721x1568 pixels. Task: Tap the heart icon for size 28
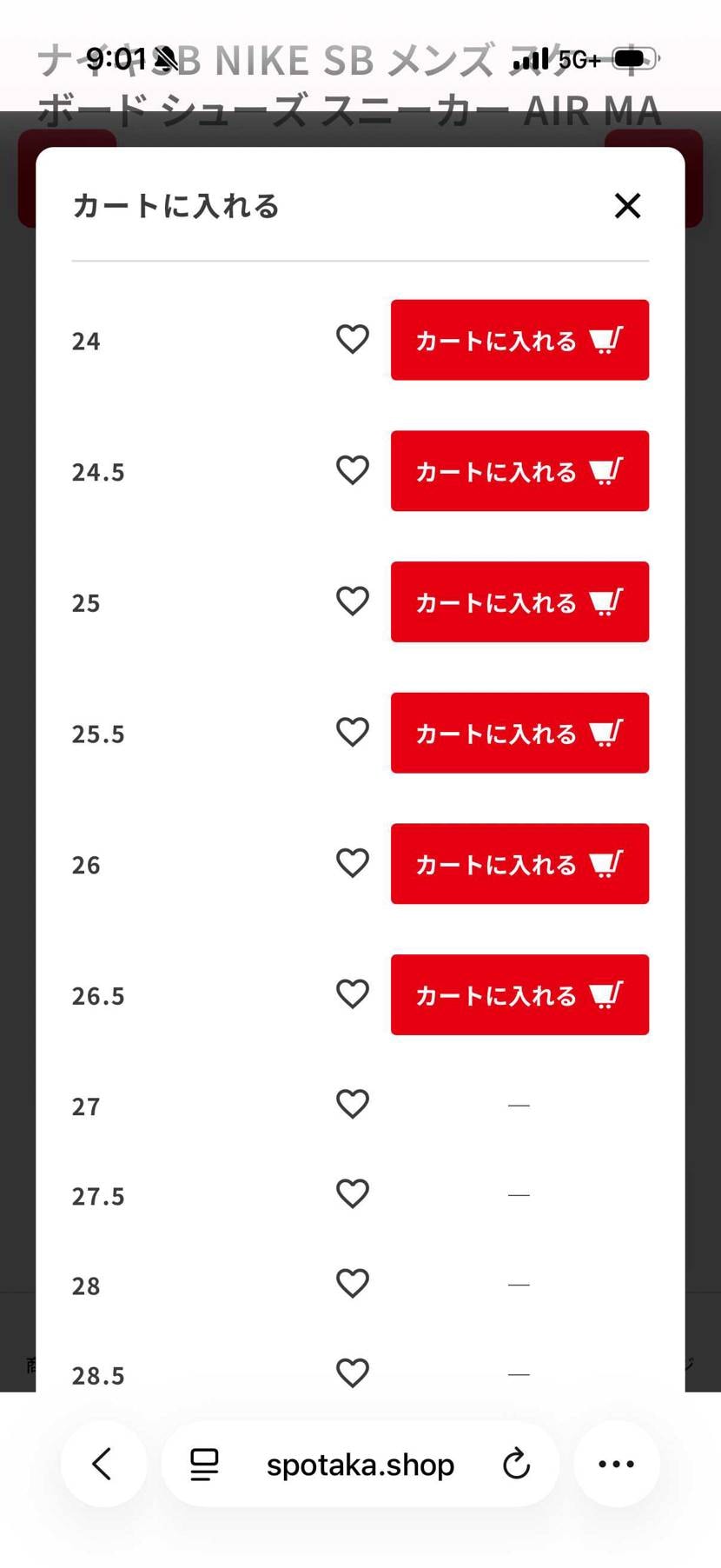(x=353, y=1283)
